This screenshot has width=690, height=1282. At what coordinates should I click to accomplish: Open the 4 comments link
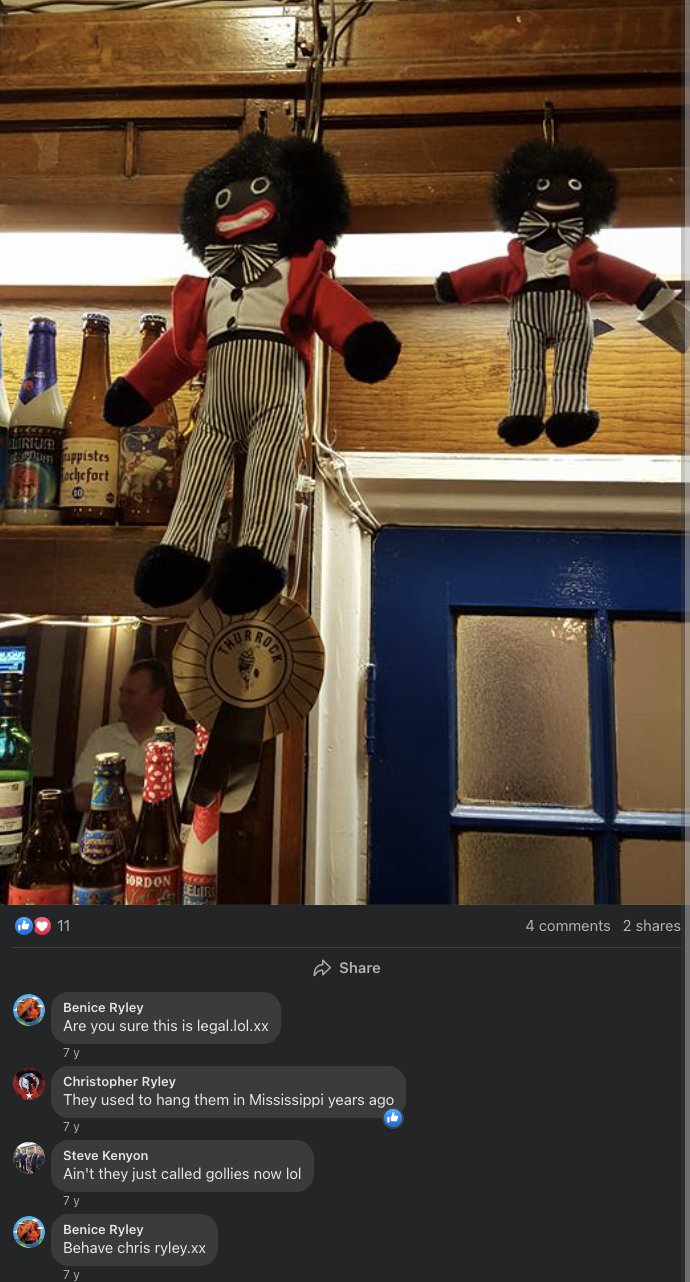pos(567,926)
